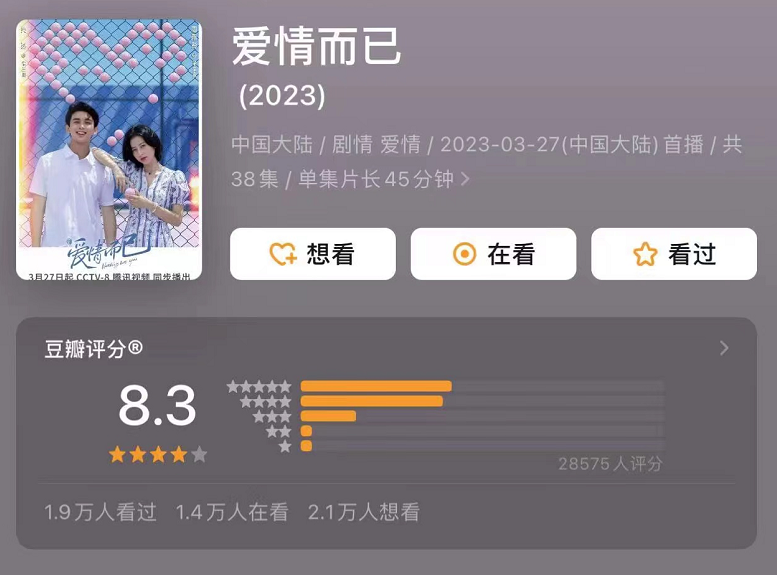Expand the drama info details line
Viewport: 777px width, 575px height.
click(465, 180)
